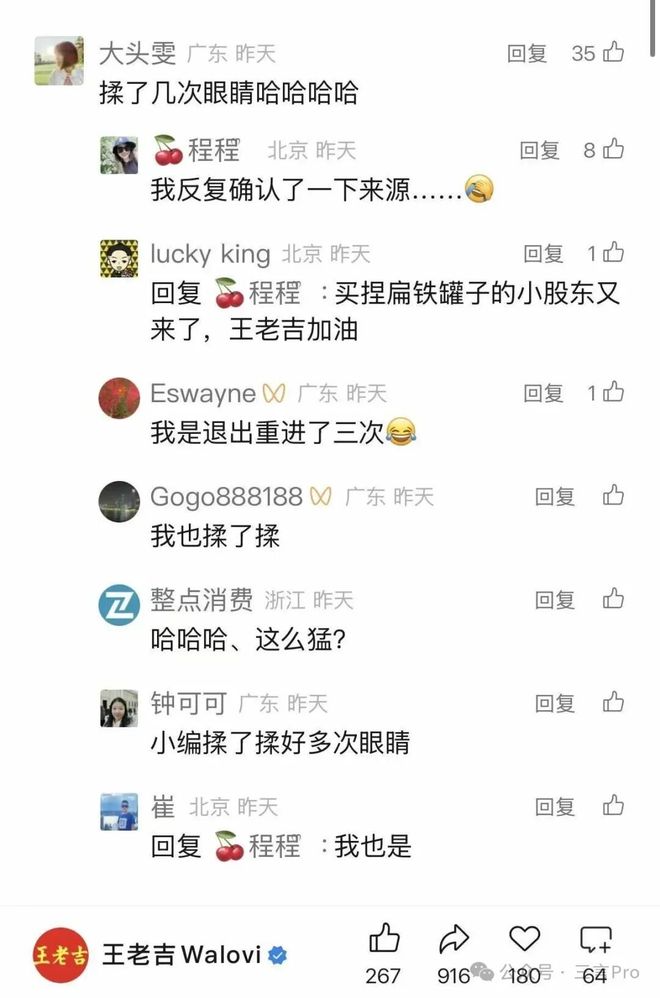The image size is (660, 998).
Task: Like 整点消费's comment
Action: pyautogui.click(x=614, y=599)
